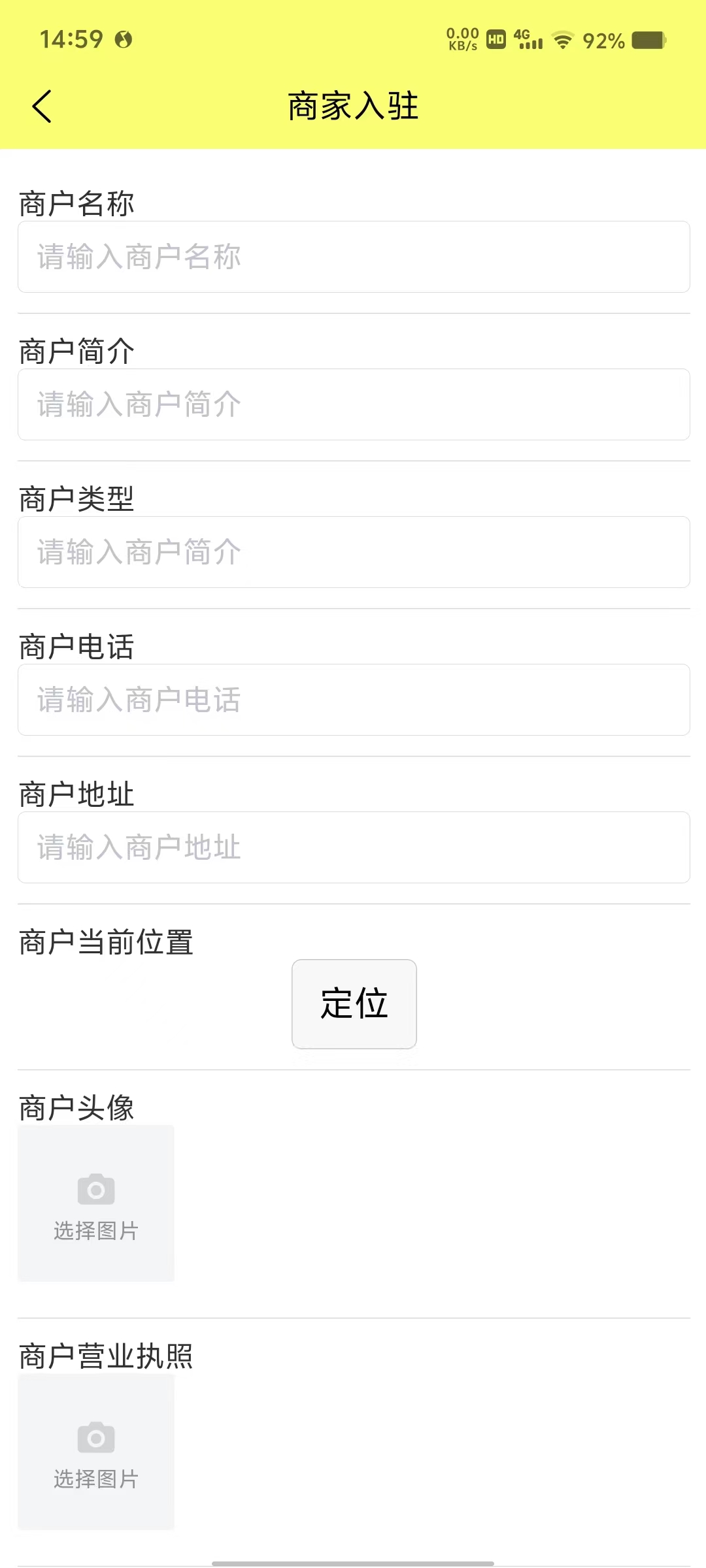The height and width of the screenshot is (1568, 706).
Task: Choose a picture for 商户头像
Action: pyautogui.click(x=96, y=1203)
